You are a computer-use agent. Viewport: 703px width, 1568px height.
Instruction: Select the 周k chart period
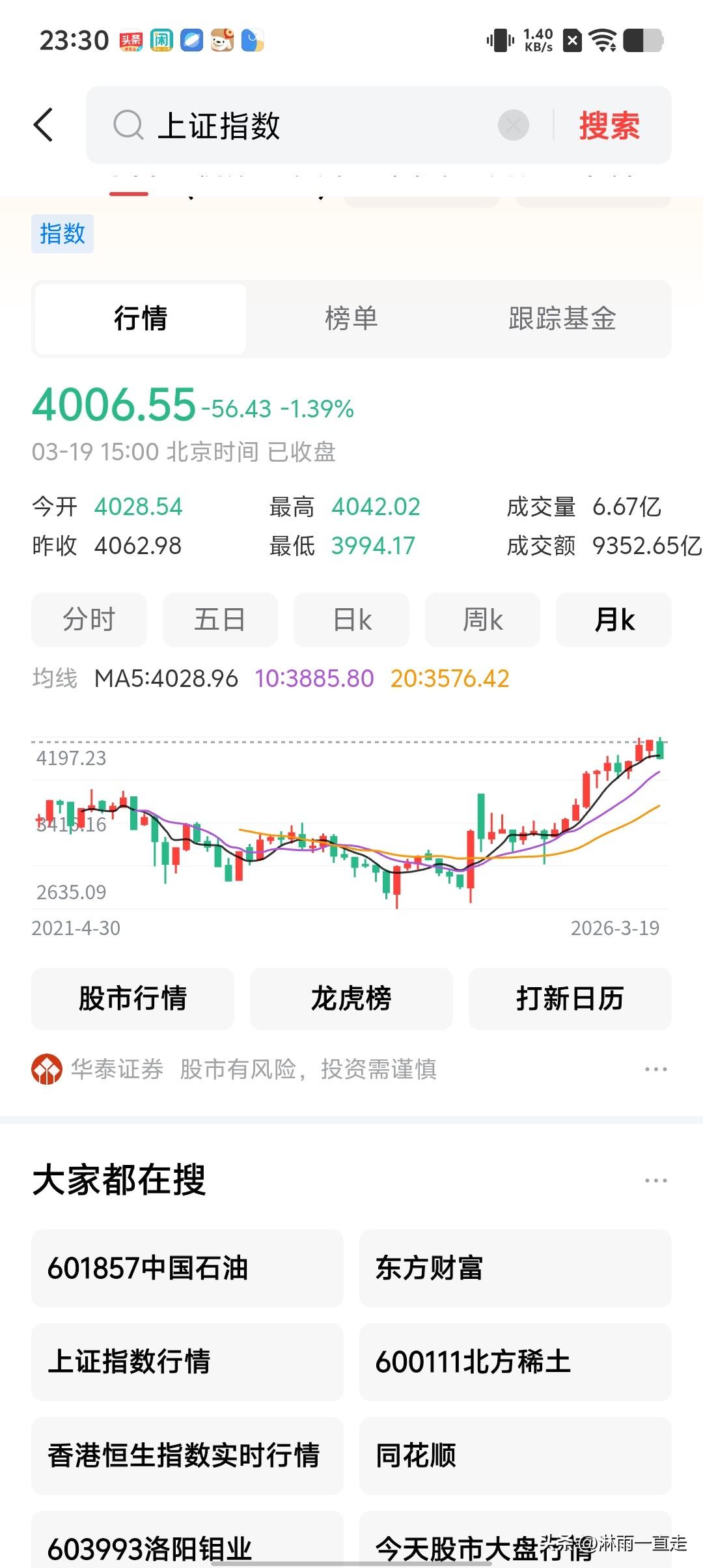(x=482, y=619)
